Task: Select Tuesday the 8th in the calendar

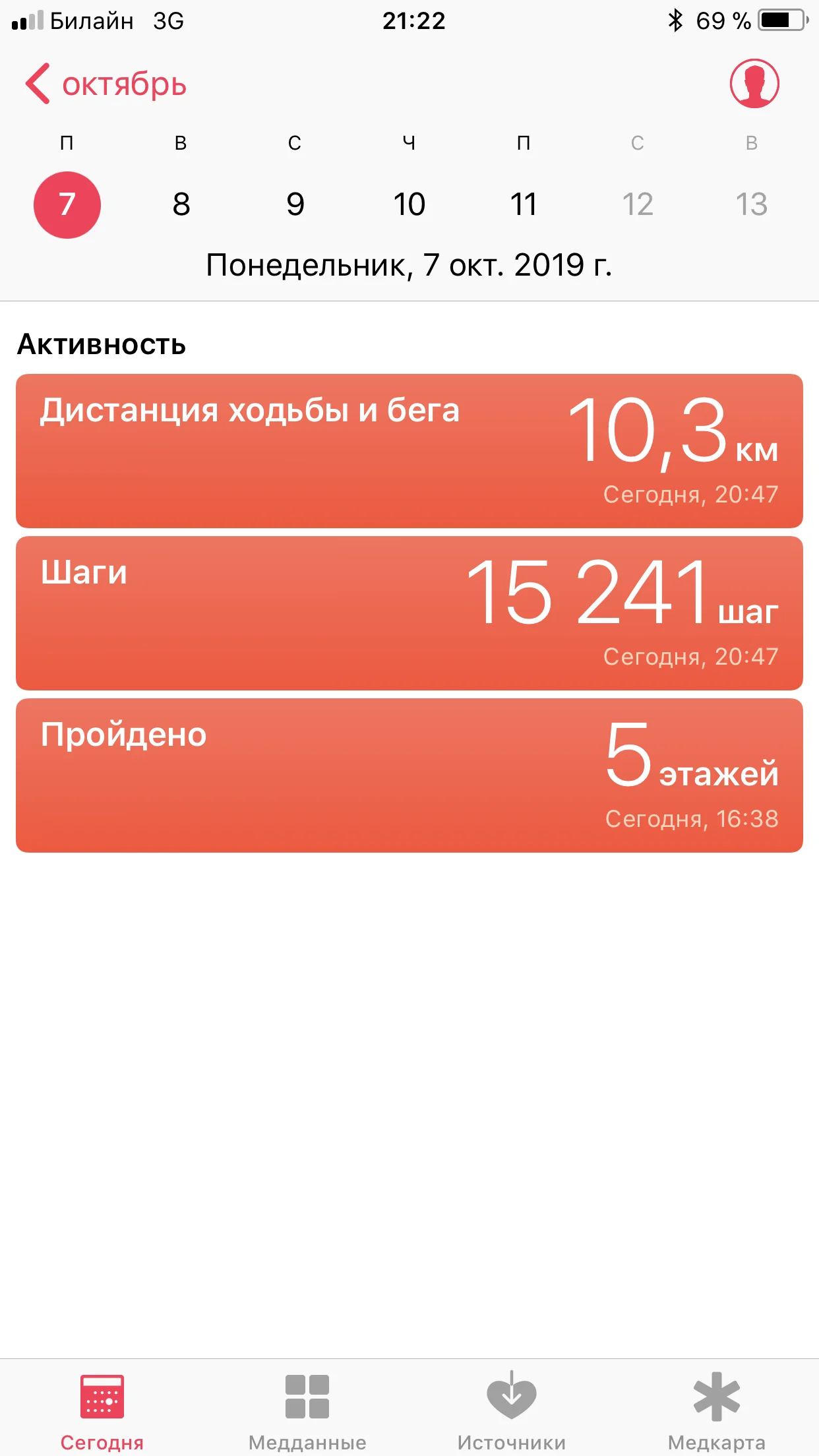Action: 181,204
